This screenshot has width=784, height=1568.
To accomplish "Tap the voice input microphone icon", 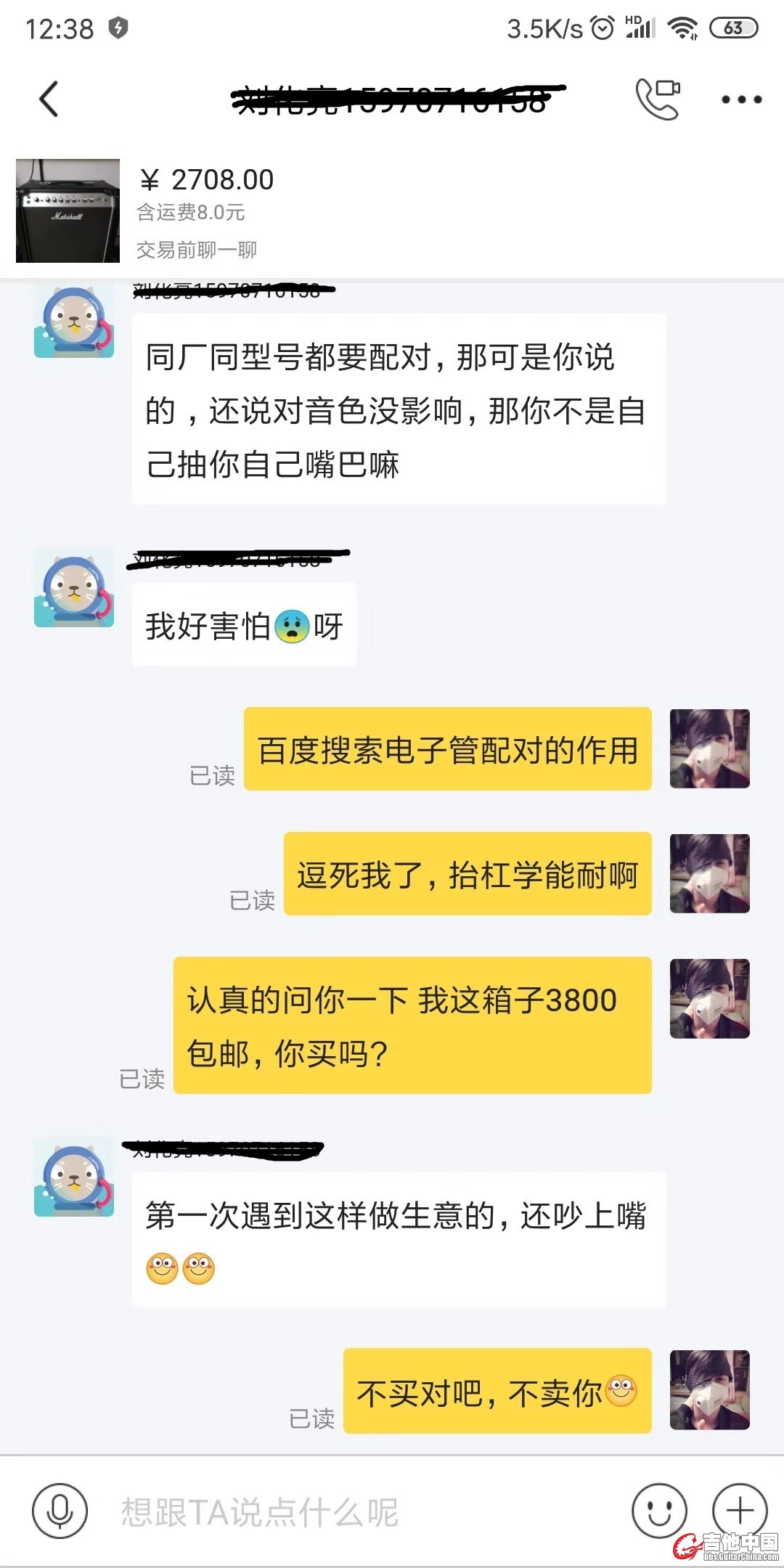I will 60,1511.
